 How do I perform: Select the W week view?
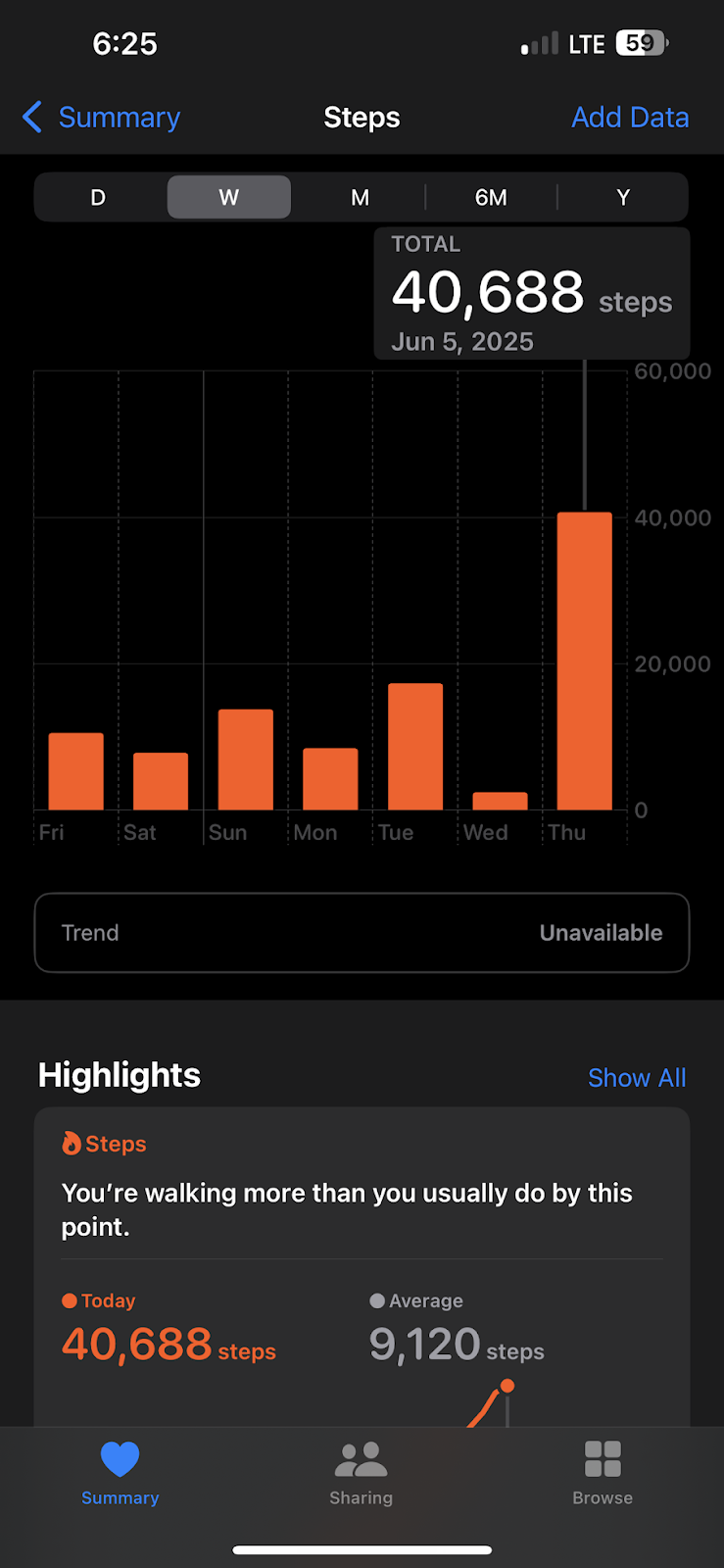(x=229, y=197)
